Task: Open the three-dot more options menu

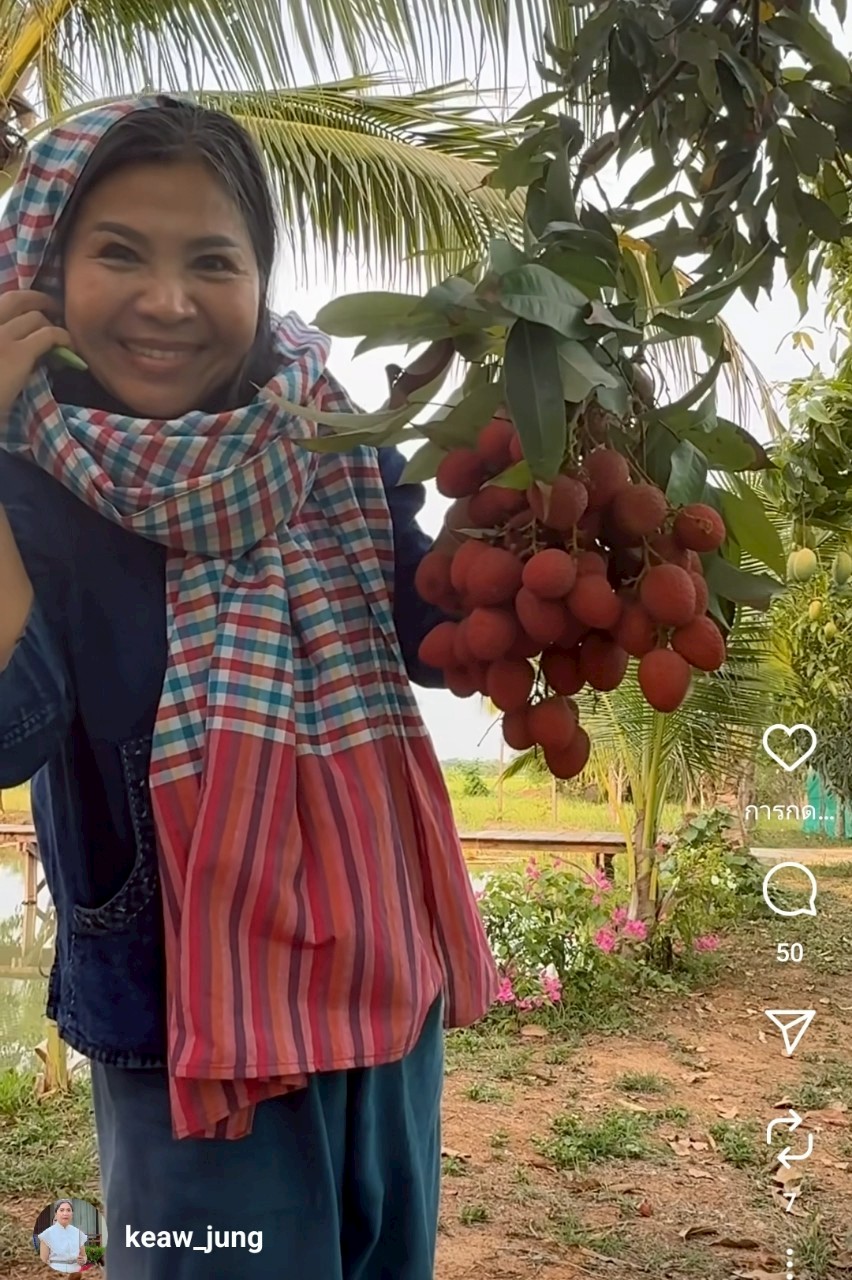Action: tap(789, 1263)
